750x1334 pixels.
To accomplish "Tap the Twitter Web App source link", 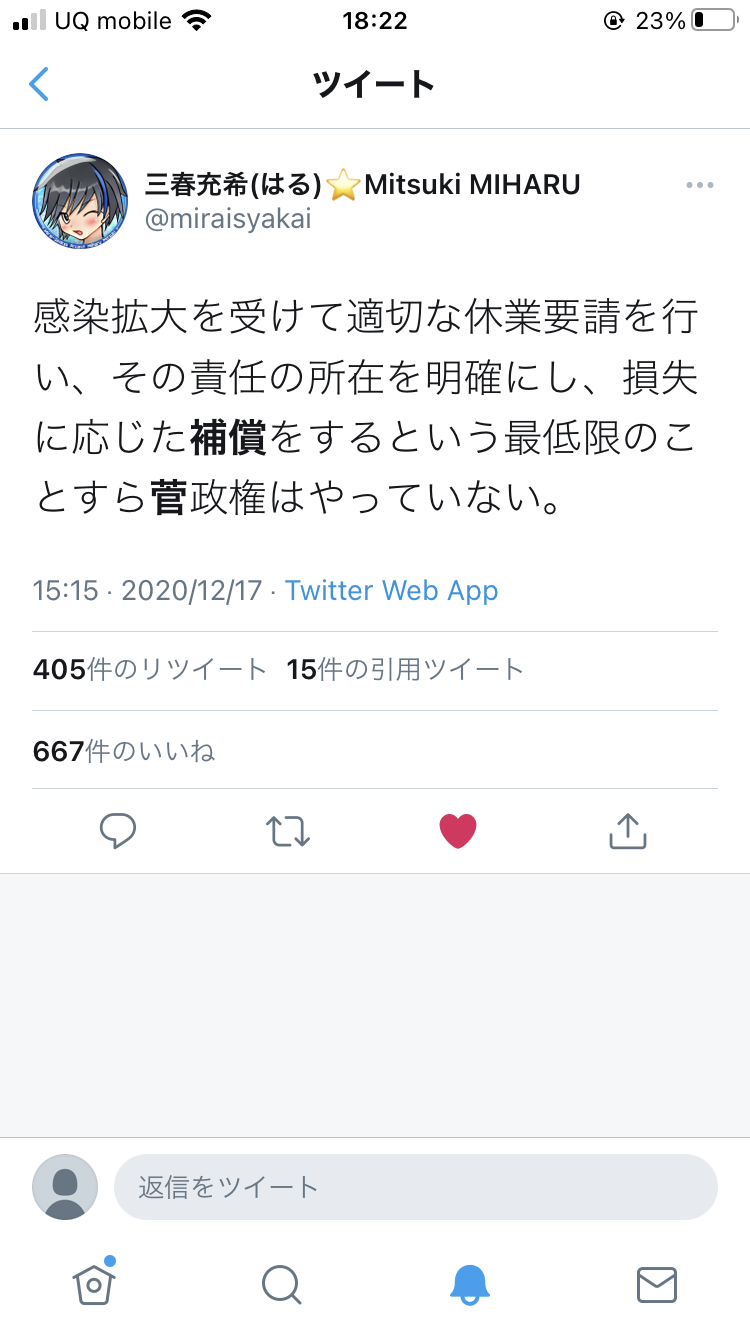I will click(391, 590).
